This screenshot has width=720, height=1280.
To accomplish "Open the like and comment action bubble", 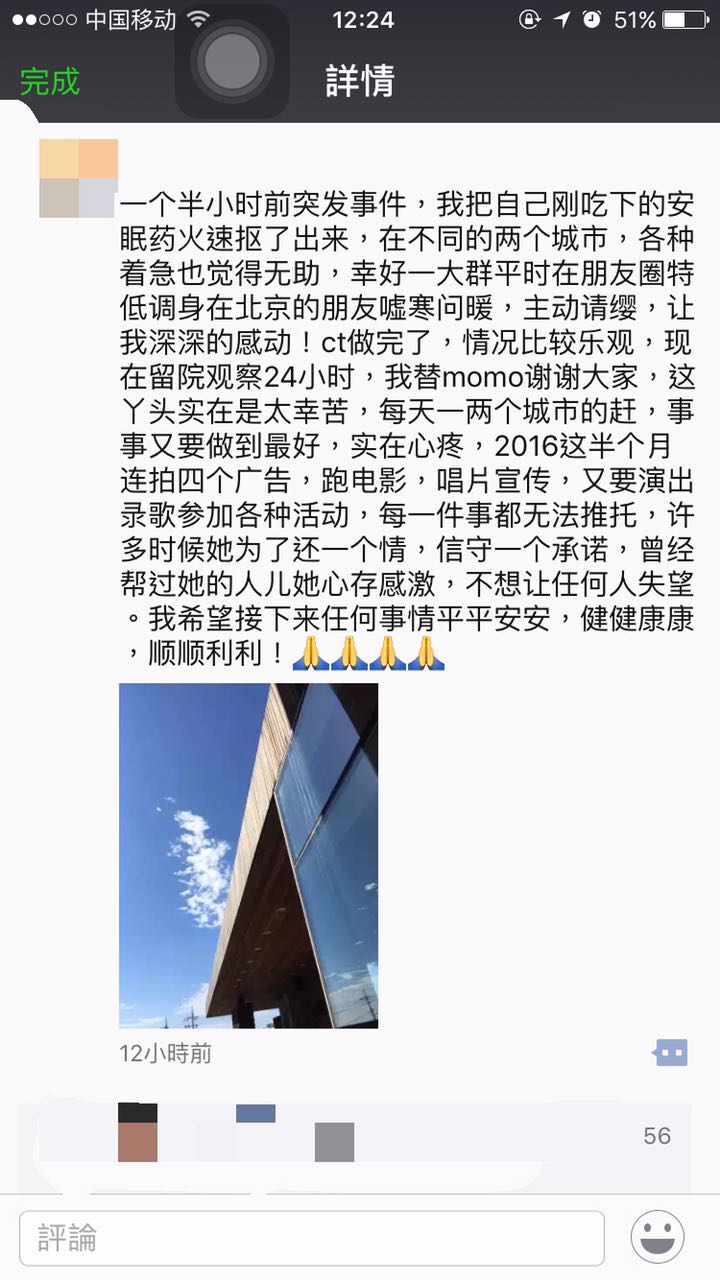I will 670,1052.
